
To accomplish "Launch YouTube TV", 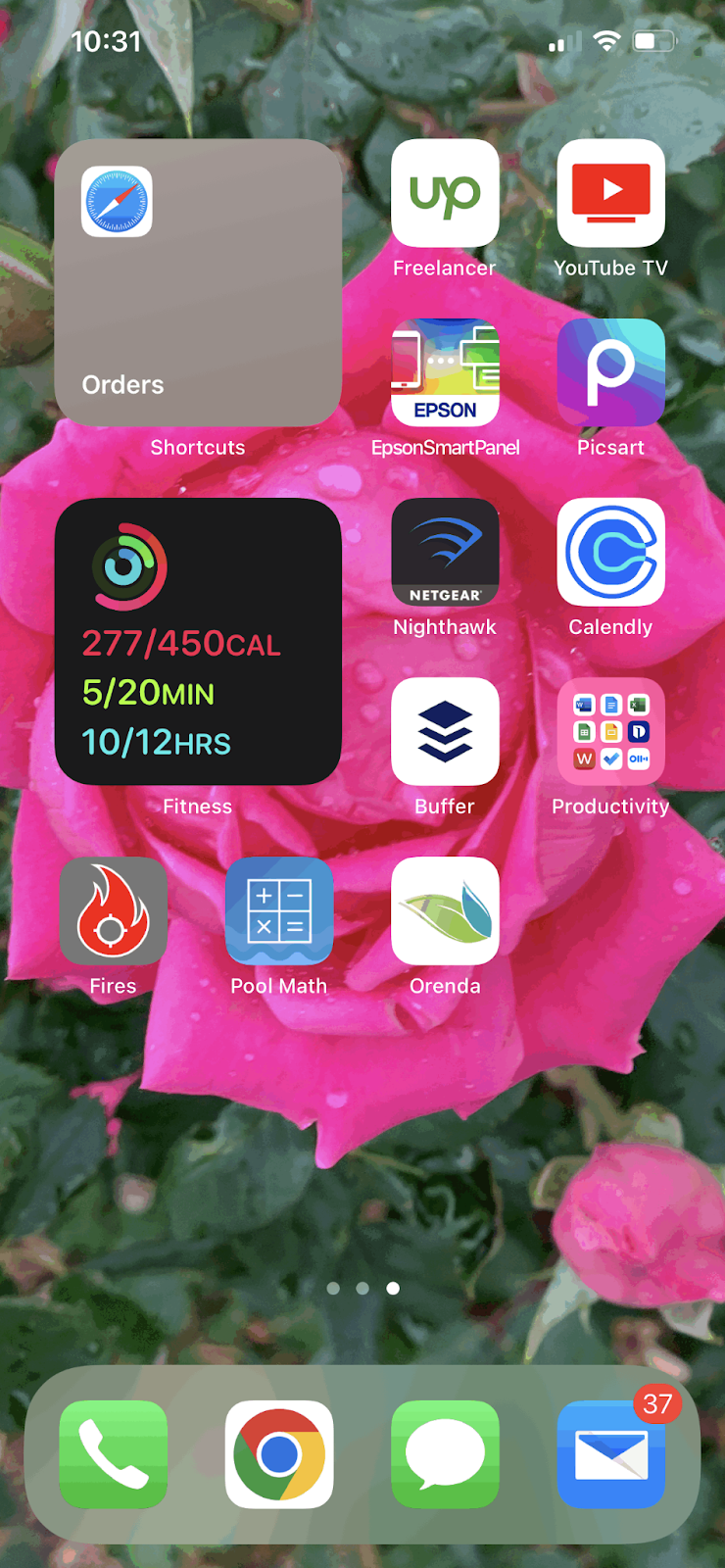I will tap(610, 193).
